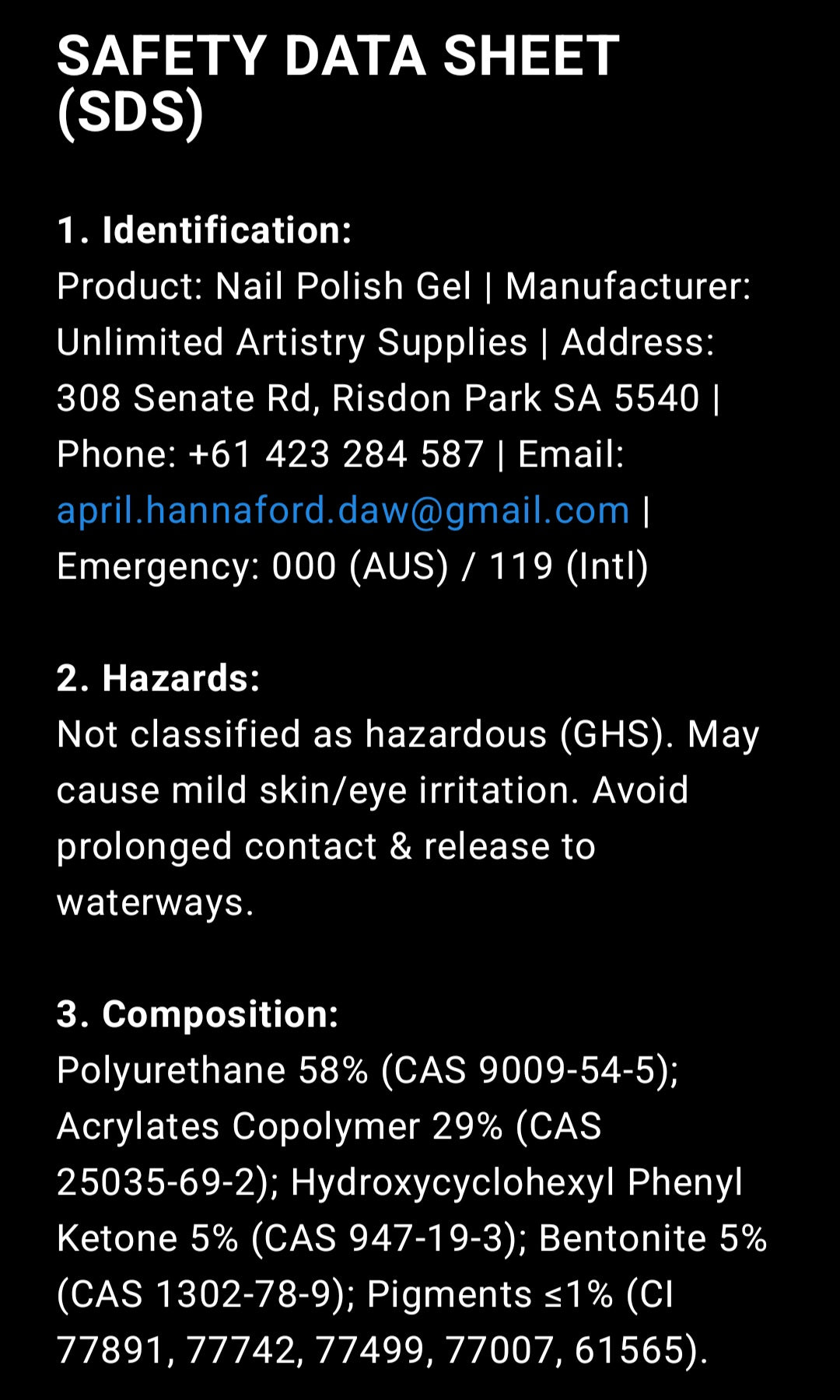The width and height of the screenshot is (840, 1400).
Task: Open the april.hannaford.daw@gmail.com email link
Action: 343,511
